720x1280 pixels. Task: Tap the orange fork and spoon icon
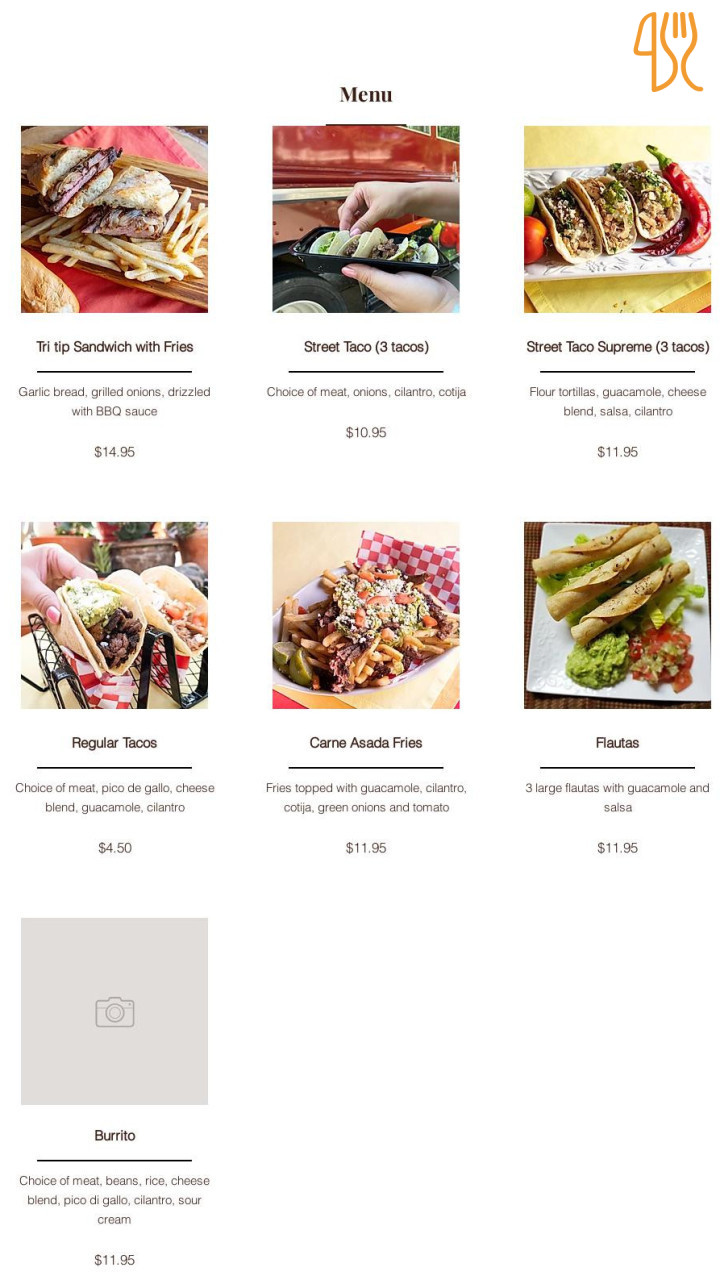click(x=668, y=52)
